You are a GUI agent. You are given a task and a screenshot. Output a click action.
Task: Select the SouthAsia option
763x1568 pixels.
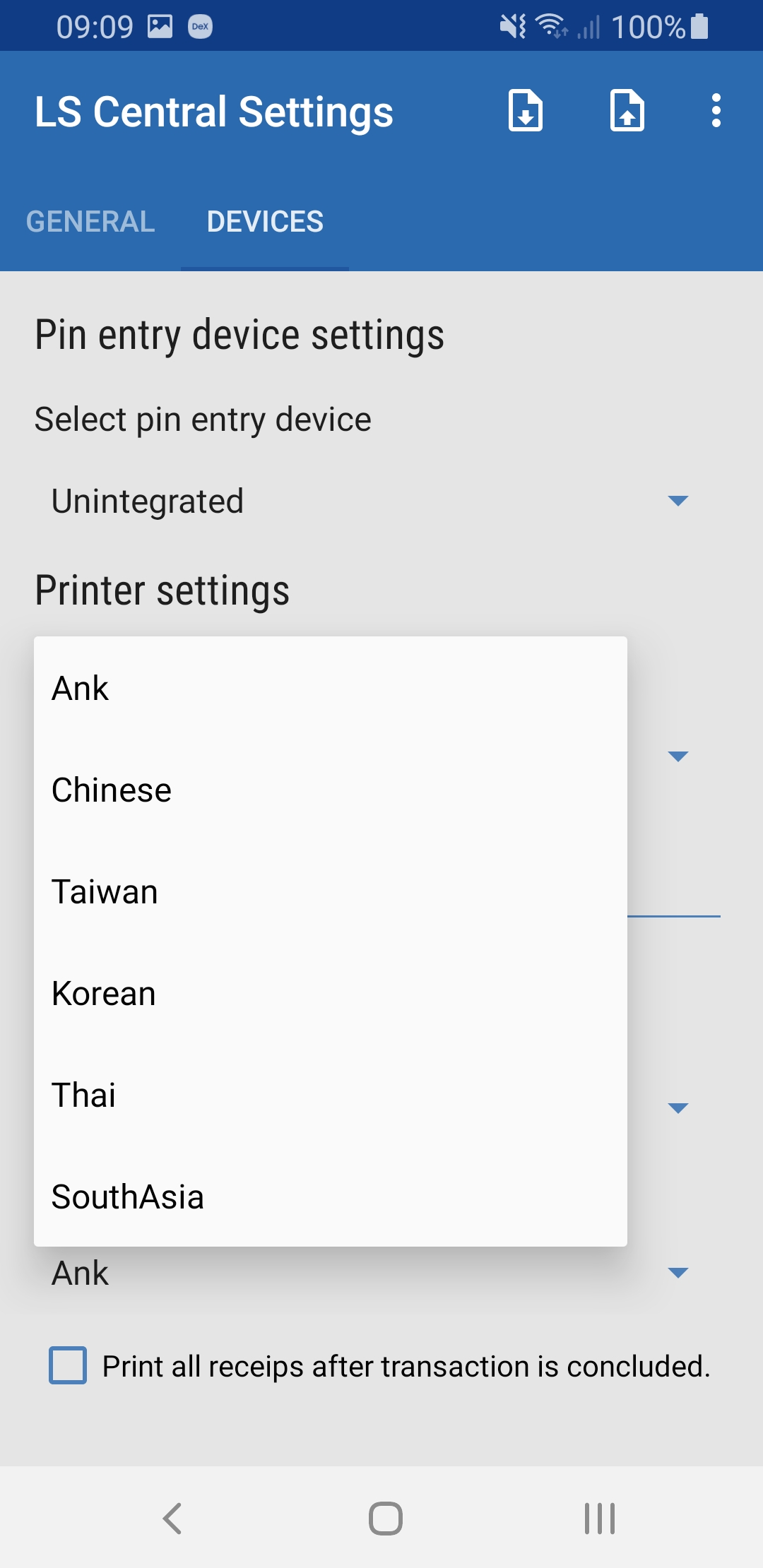(x=331, y=1197)
